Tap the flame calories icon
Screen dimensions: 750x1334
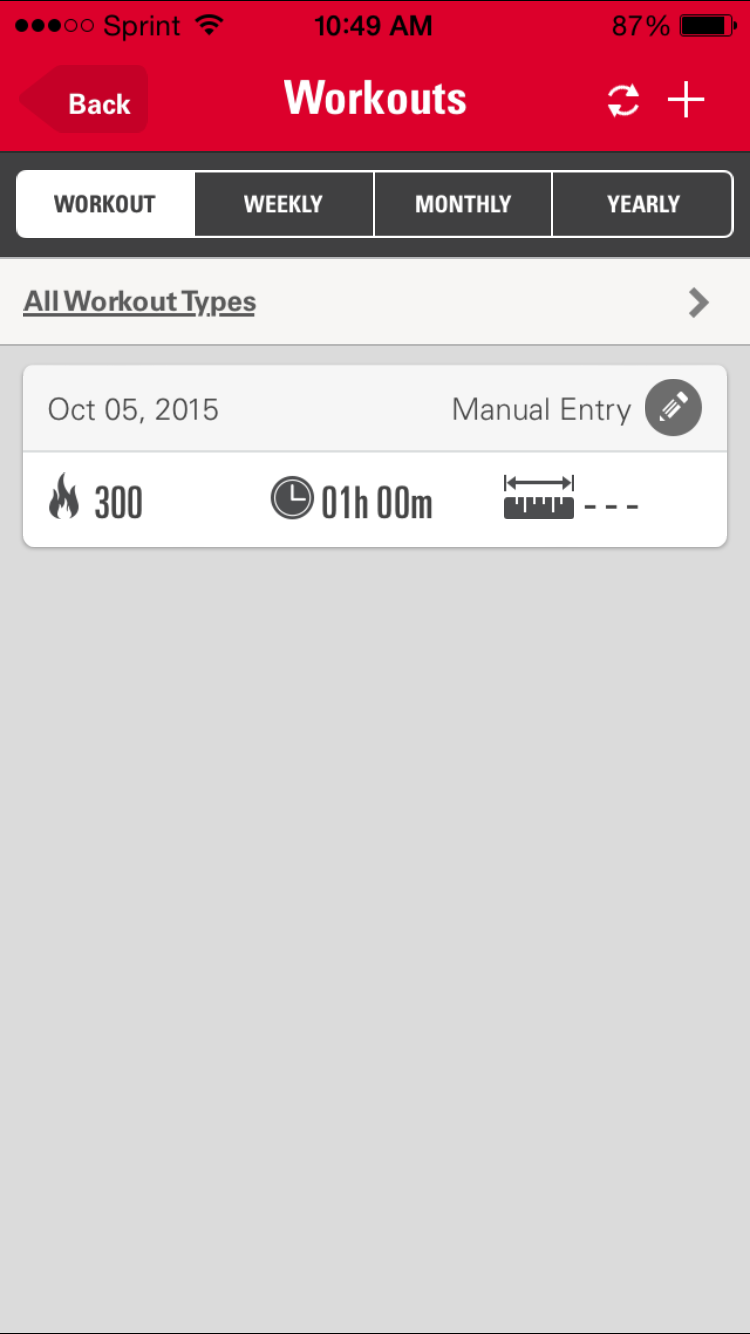63,500
